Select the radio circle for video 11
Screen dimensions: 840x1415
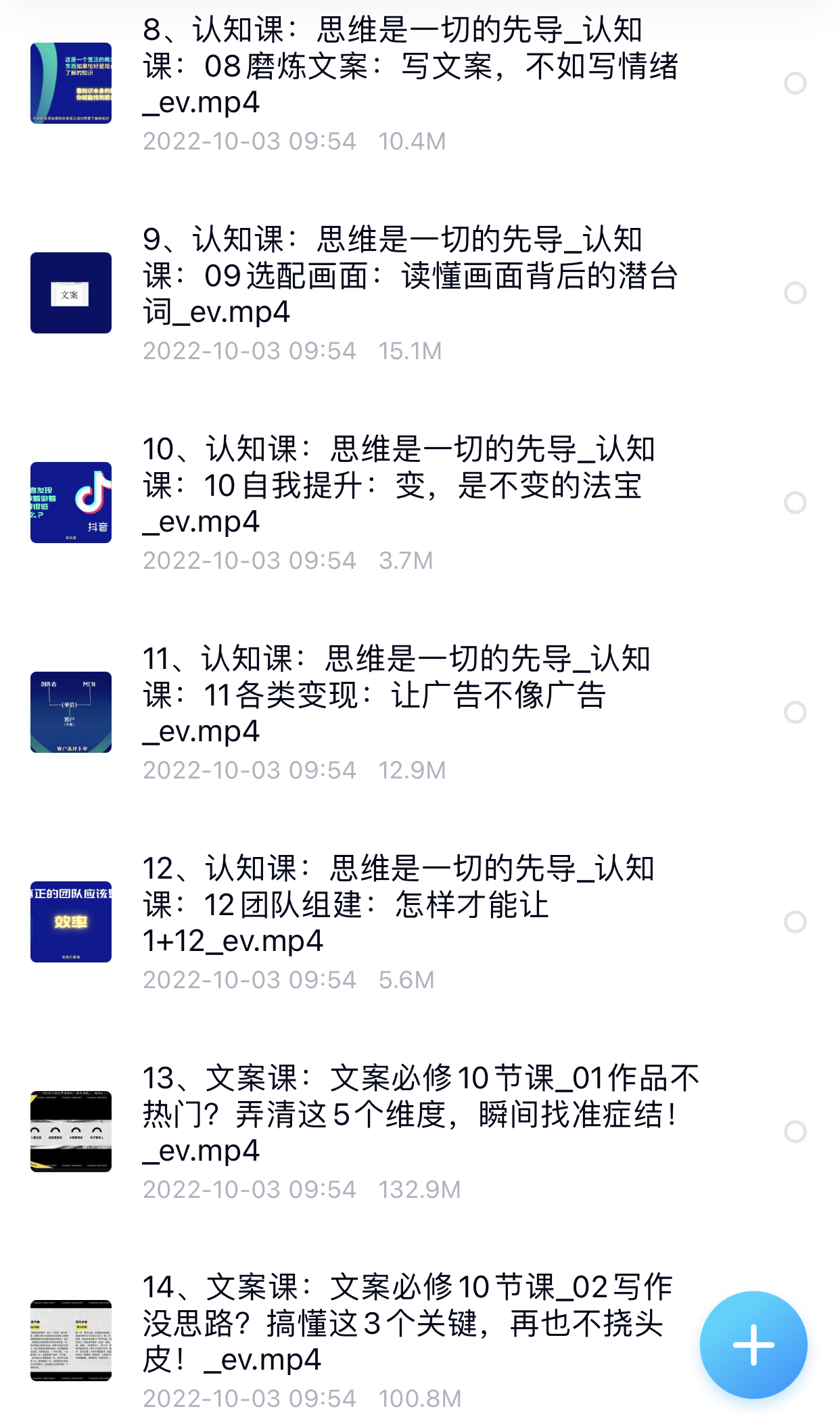(795, 712)
